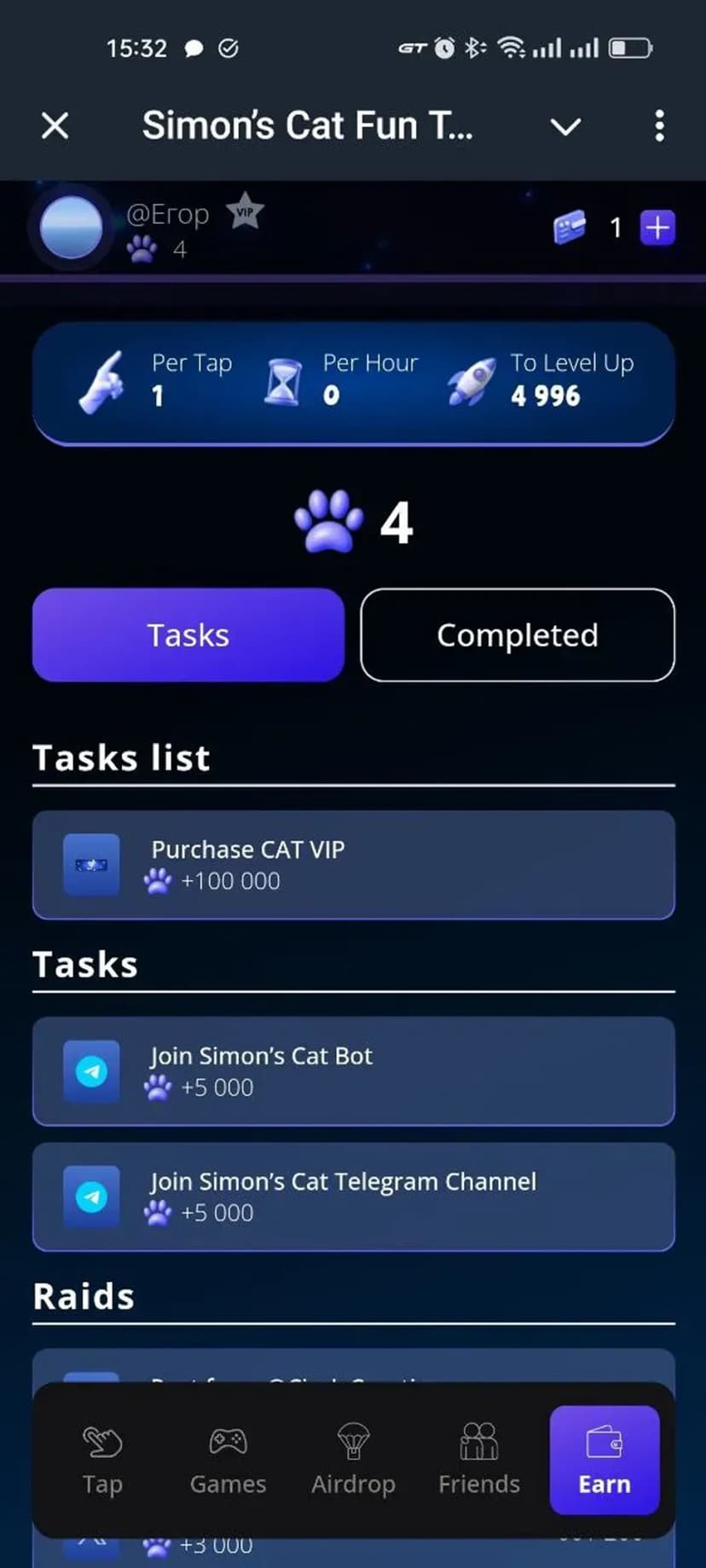The image size is (706, 1568).
Task: Open the Airdrop section
Action: pos(353,1460)
